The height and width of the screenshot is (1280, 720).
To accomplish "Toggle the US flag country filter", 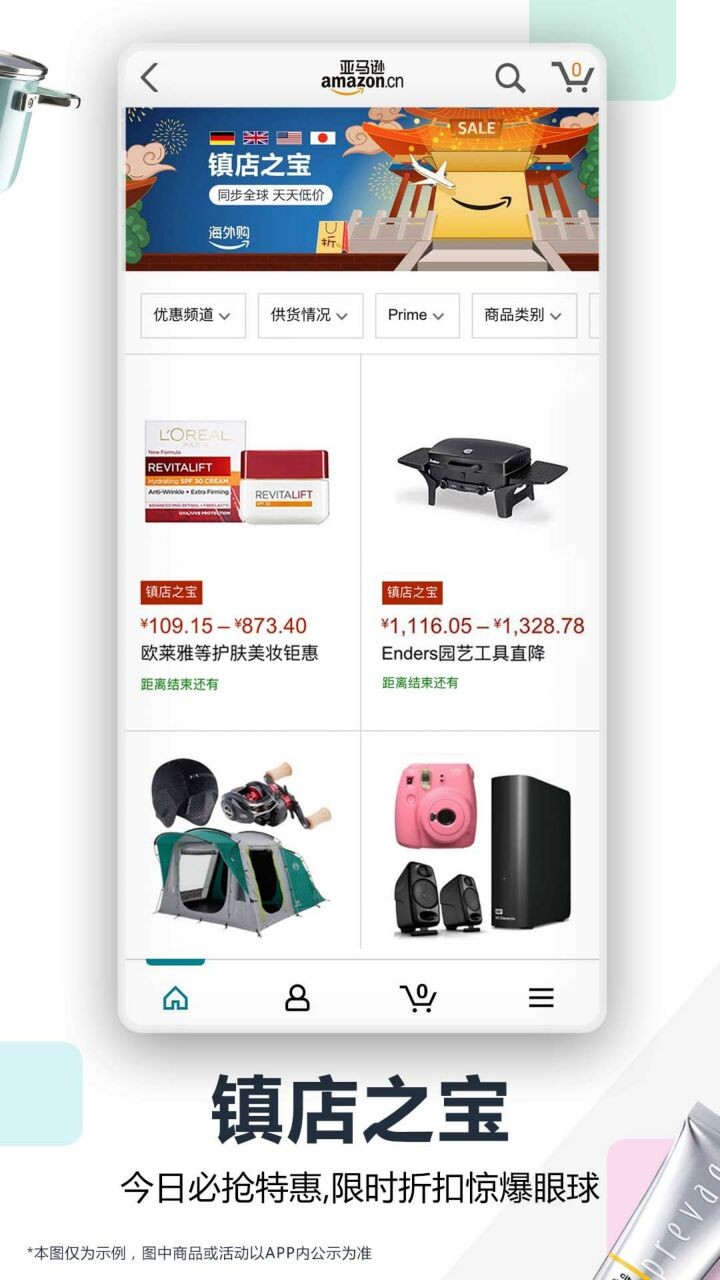I will point(289,137).
